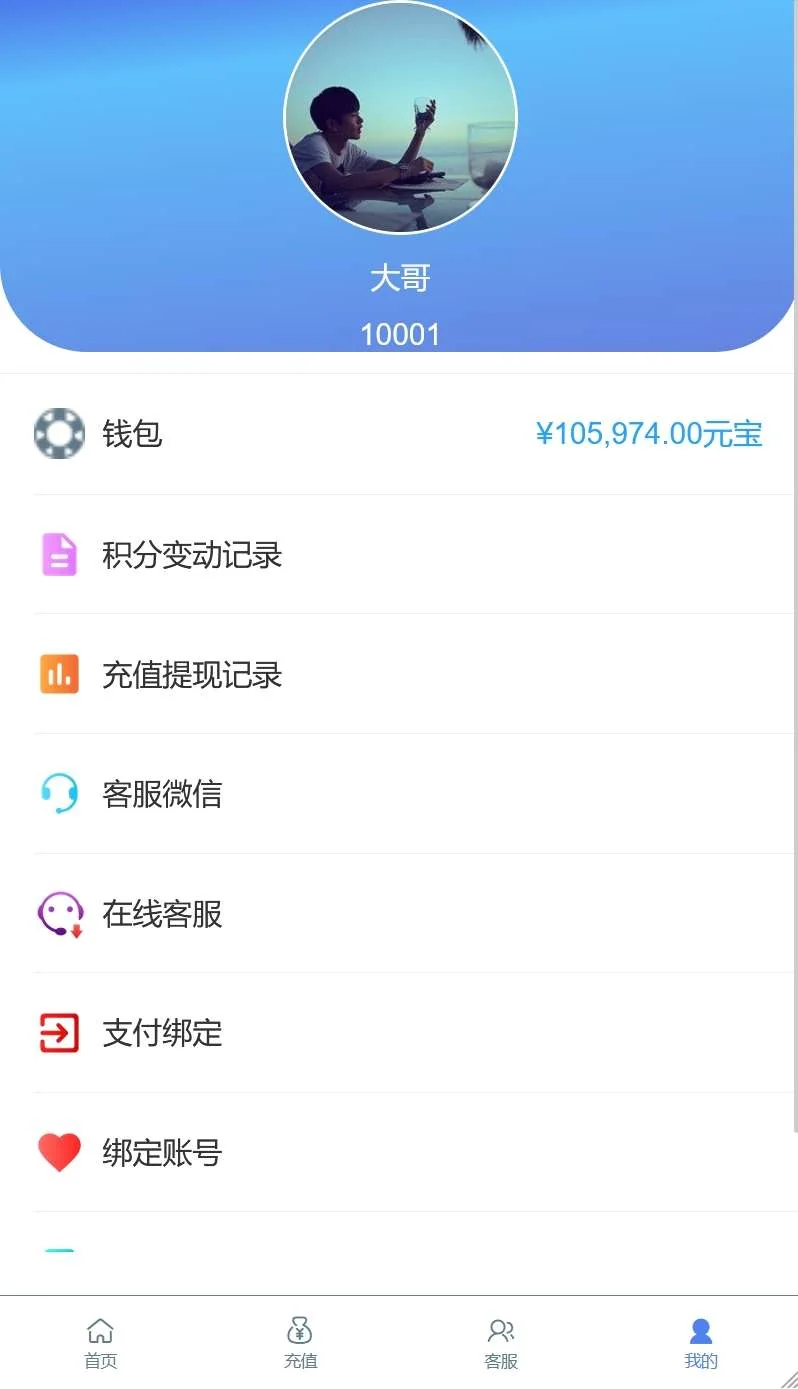Image resolution: width=798 pixels, height=1389 pixels.
Task: Switch to the 首页 home tab
Action: (100, 1343)
